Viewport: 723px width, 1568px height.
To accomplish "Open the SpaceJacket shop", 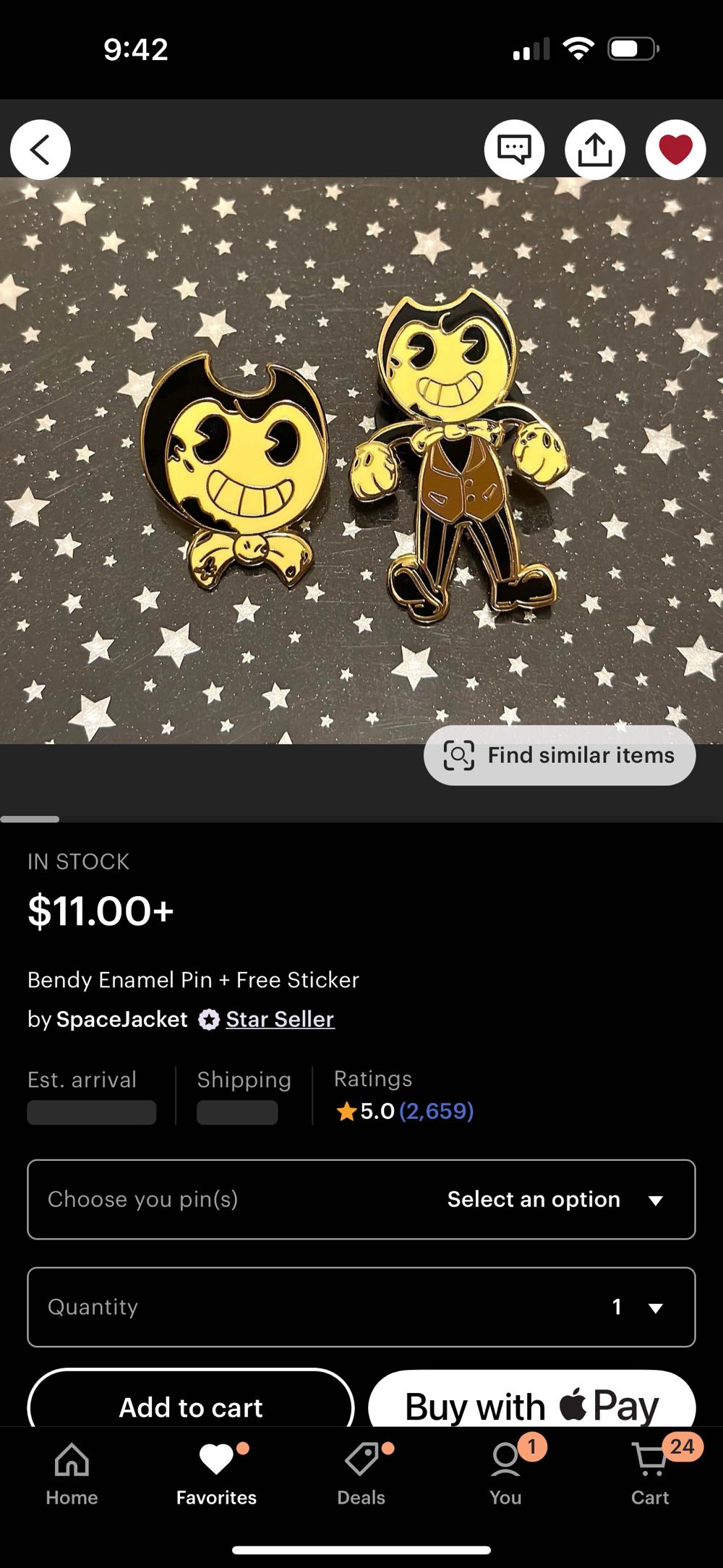I will (121, 1019).
